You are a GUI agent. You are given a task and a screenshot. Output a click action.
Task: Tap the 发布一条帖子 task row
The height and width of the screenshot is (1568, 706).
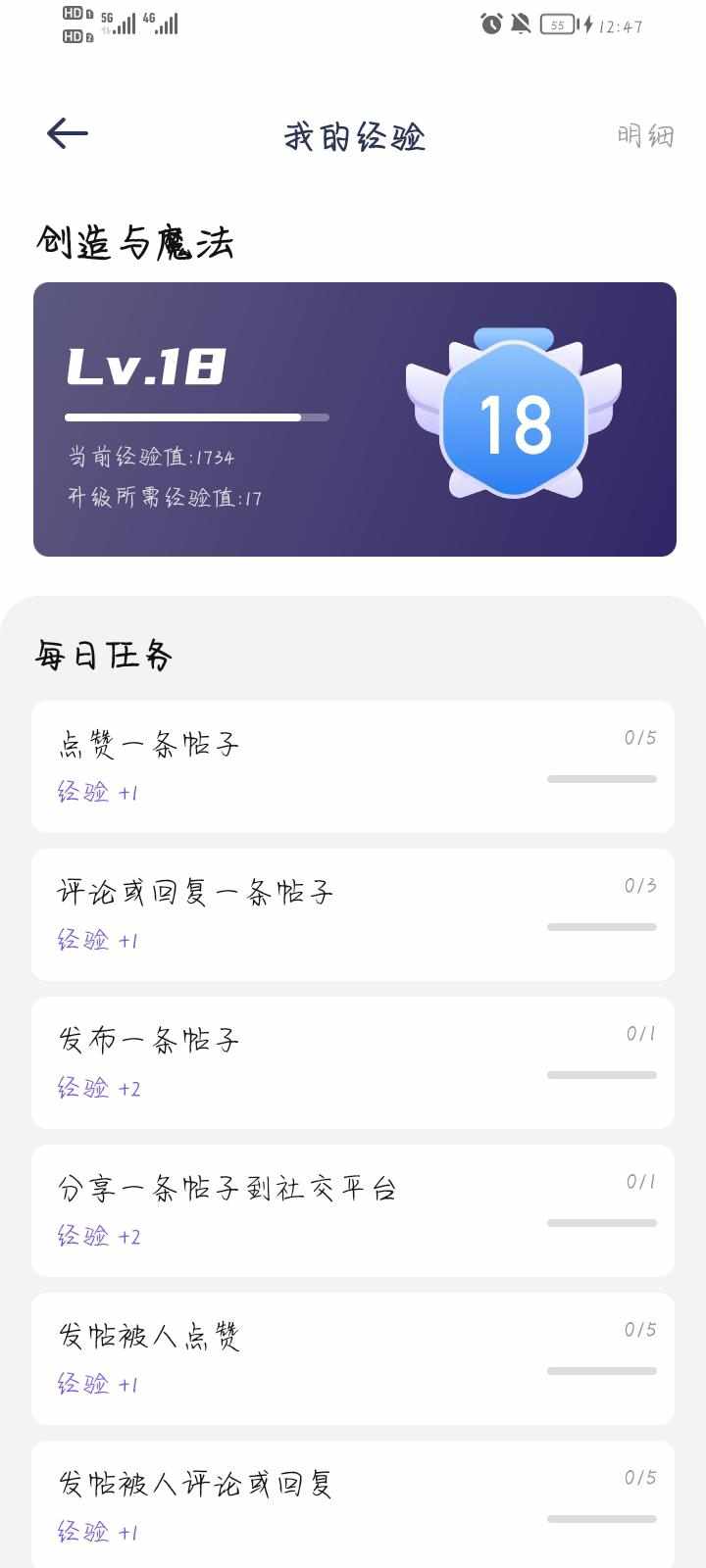click(x=353, y=1062)
